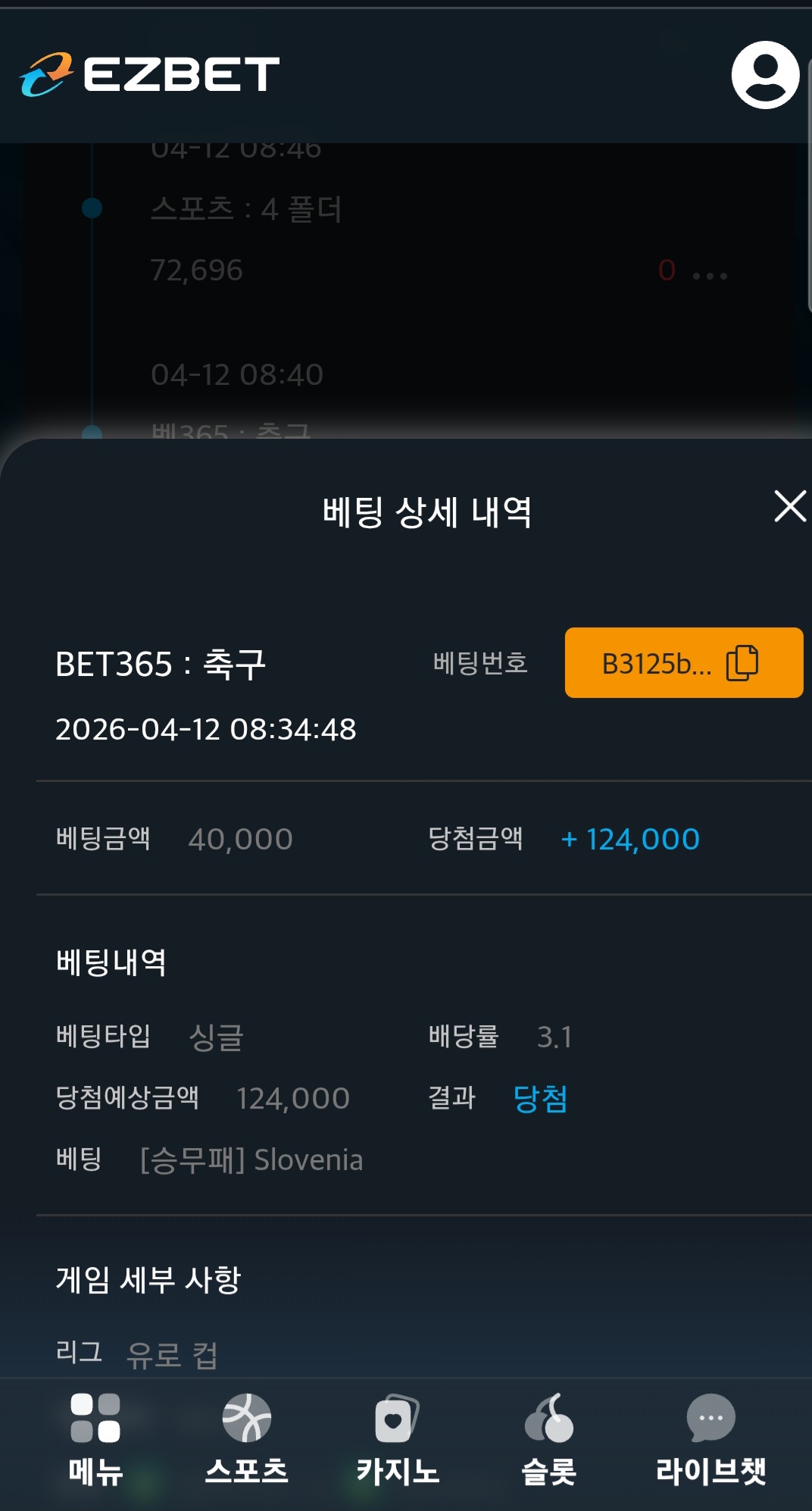Screen dimensions: 812x1511
Task: Open the user profile icon
Action: (765, 75)
